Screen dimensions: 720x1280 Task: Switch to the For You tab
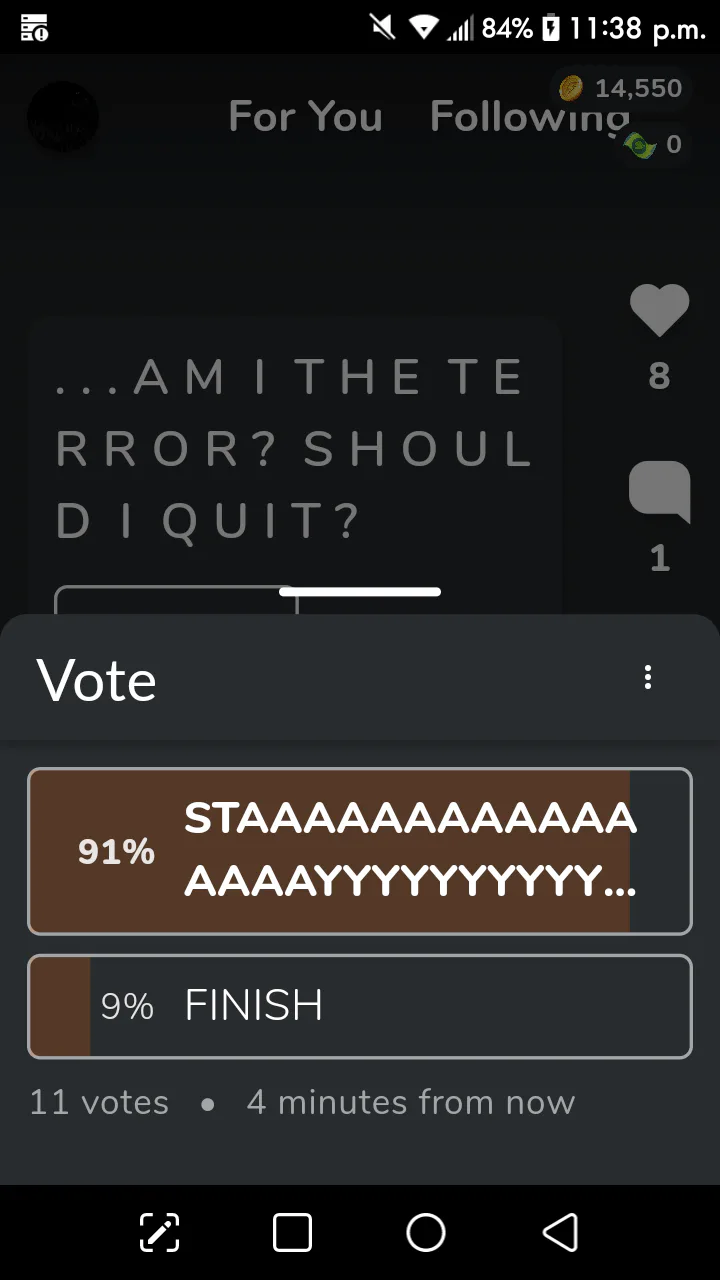305,117
